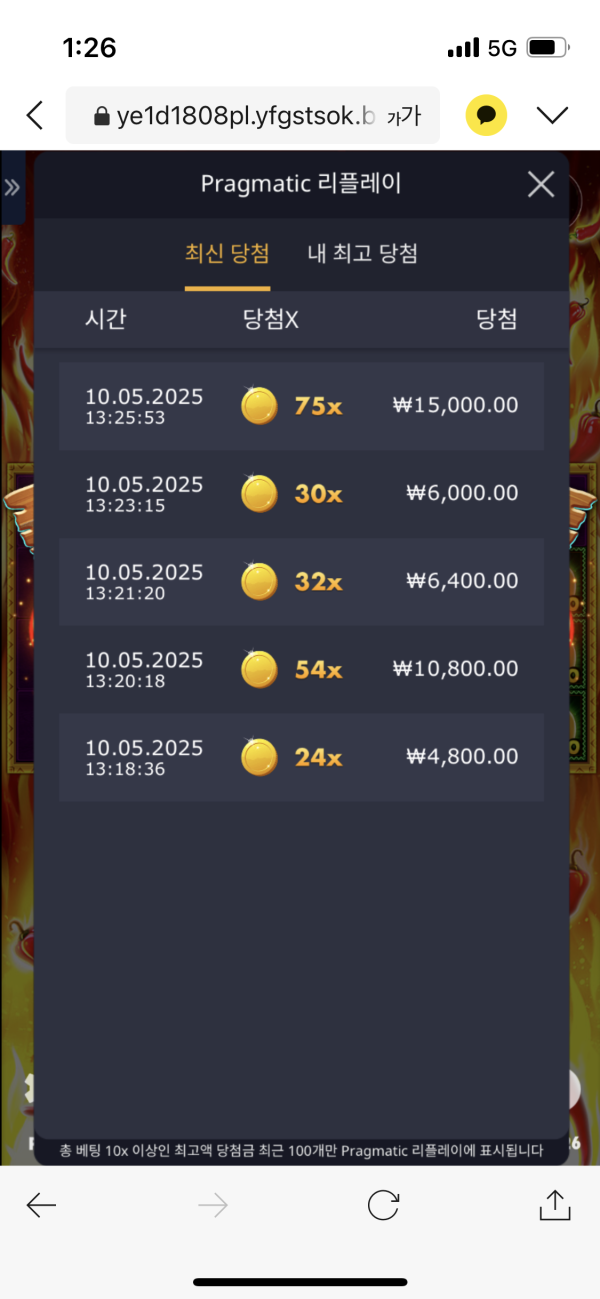Expand the side panel double-arrow
The width and height of the screenshot is (600, 1299).
point(13,187)
